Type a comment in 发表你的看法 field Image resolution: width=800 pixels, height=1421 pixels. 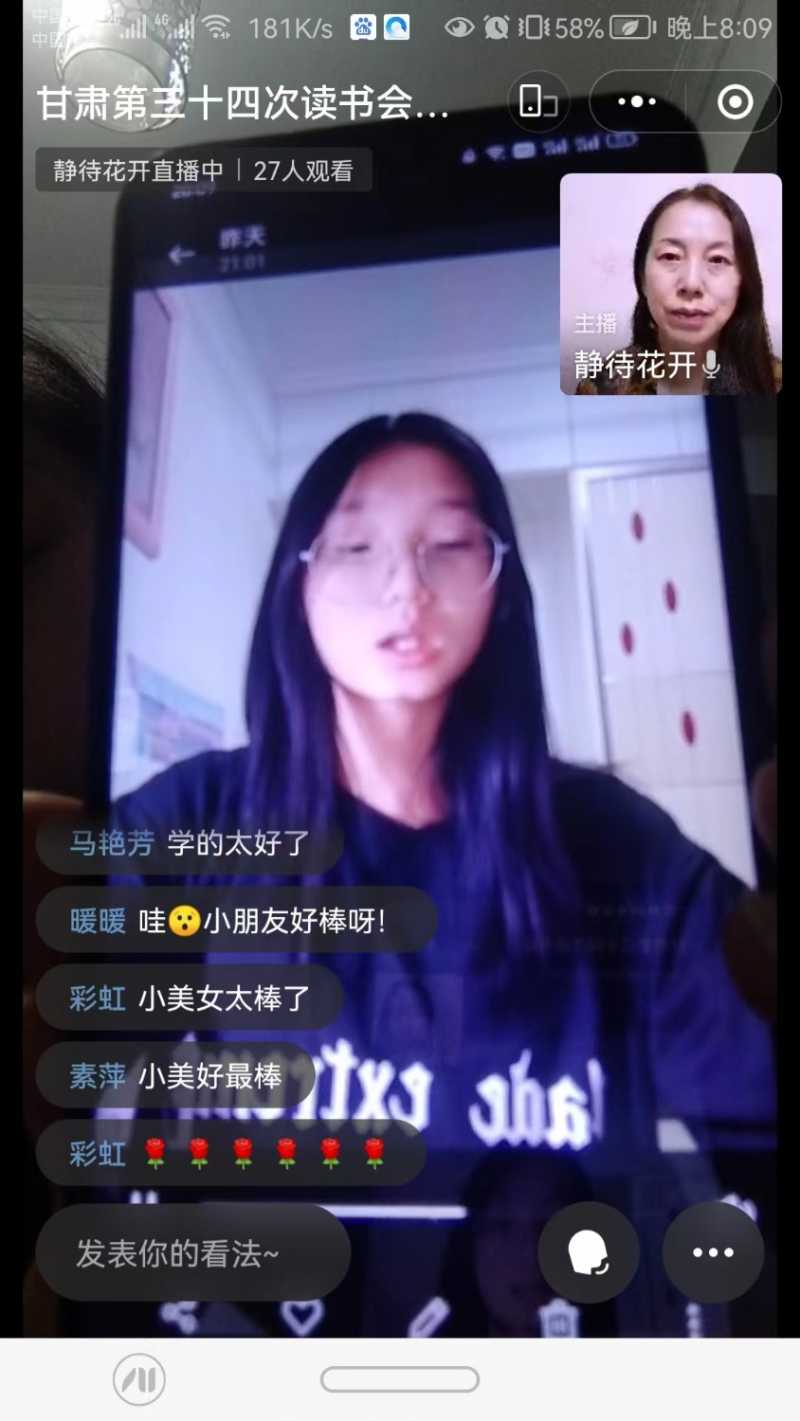192,1253
